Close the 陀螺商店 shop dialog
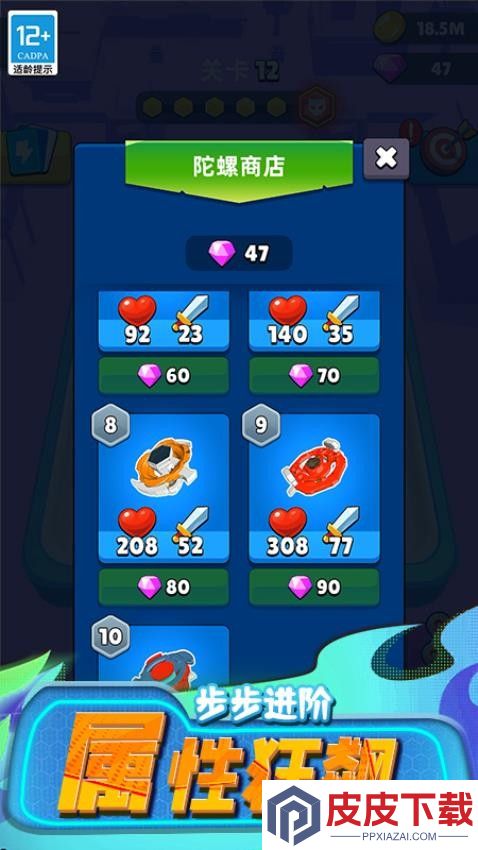 click(x=386, y=158)
